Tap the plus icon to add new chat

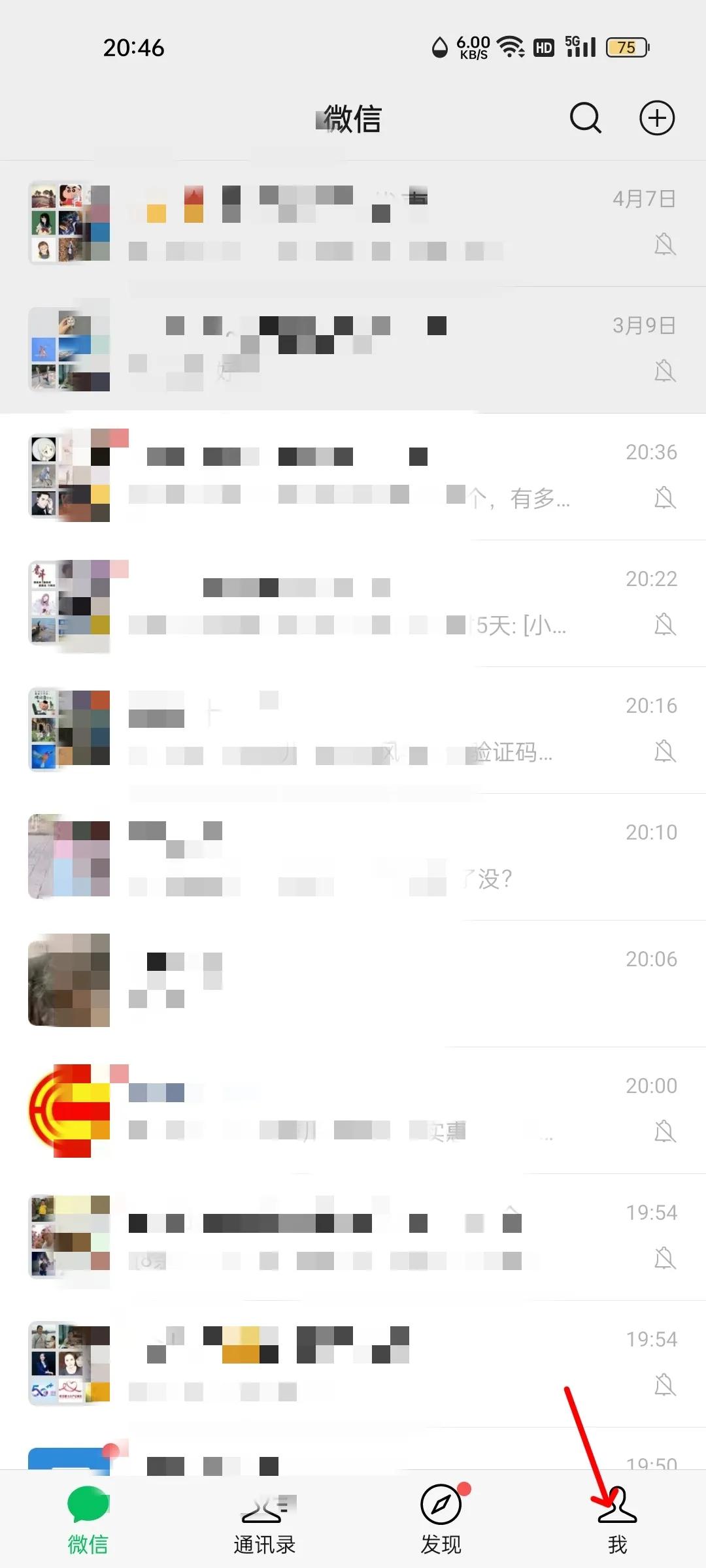pos(658,118)
